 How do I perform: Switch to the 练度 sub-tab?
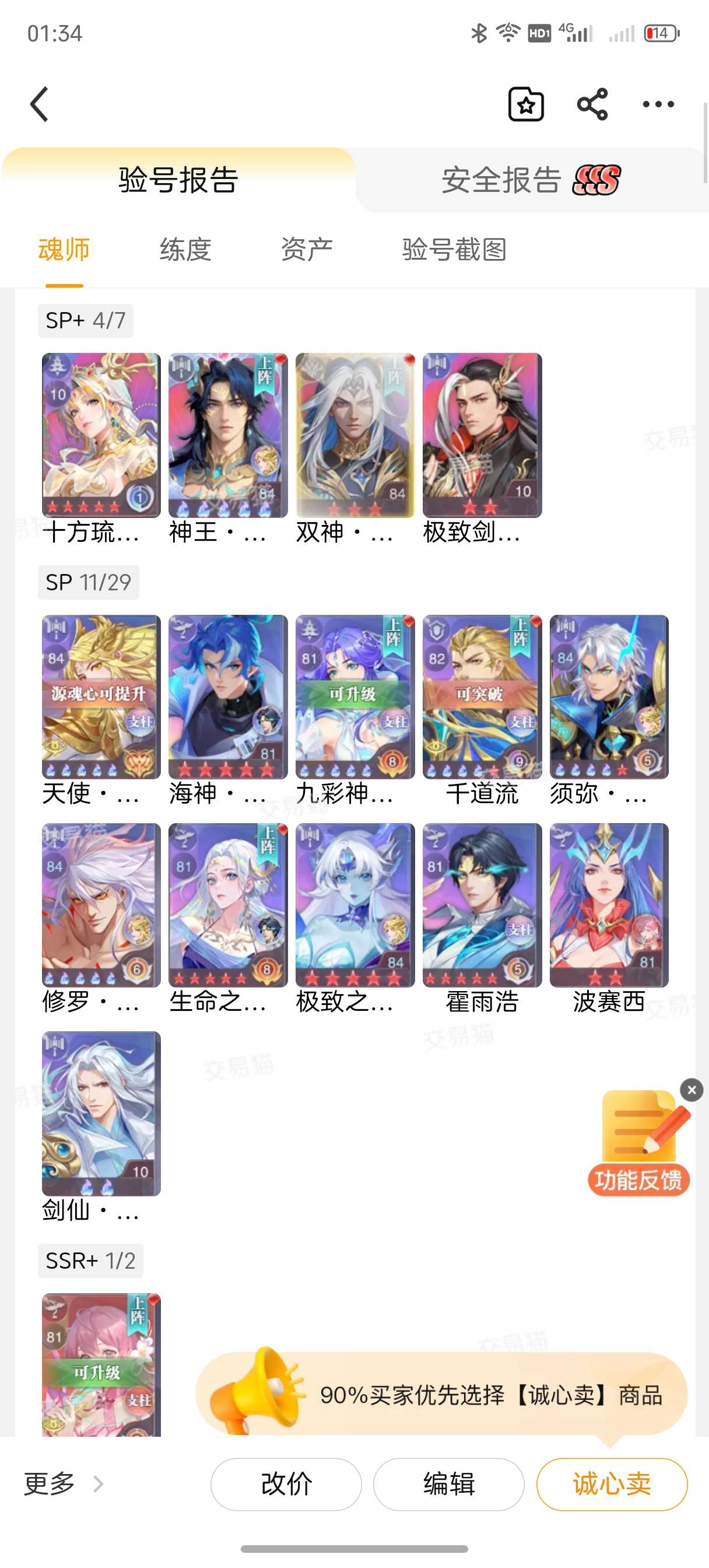tap(185, 250)
